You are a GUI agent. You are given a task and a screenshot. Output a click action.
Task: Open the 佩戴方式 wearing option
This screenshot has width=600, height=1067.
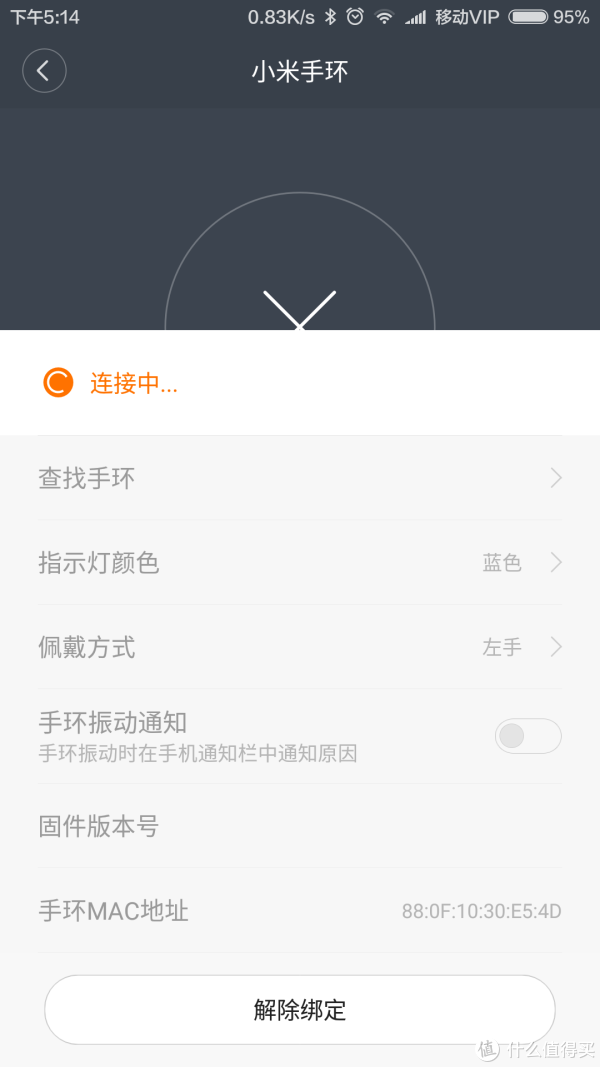(300, 647)
